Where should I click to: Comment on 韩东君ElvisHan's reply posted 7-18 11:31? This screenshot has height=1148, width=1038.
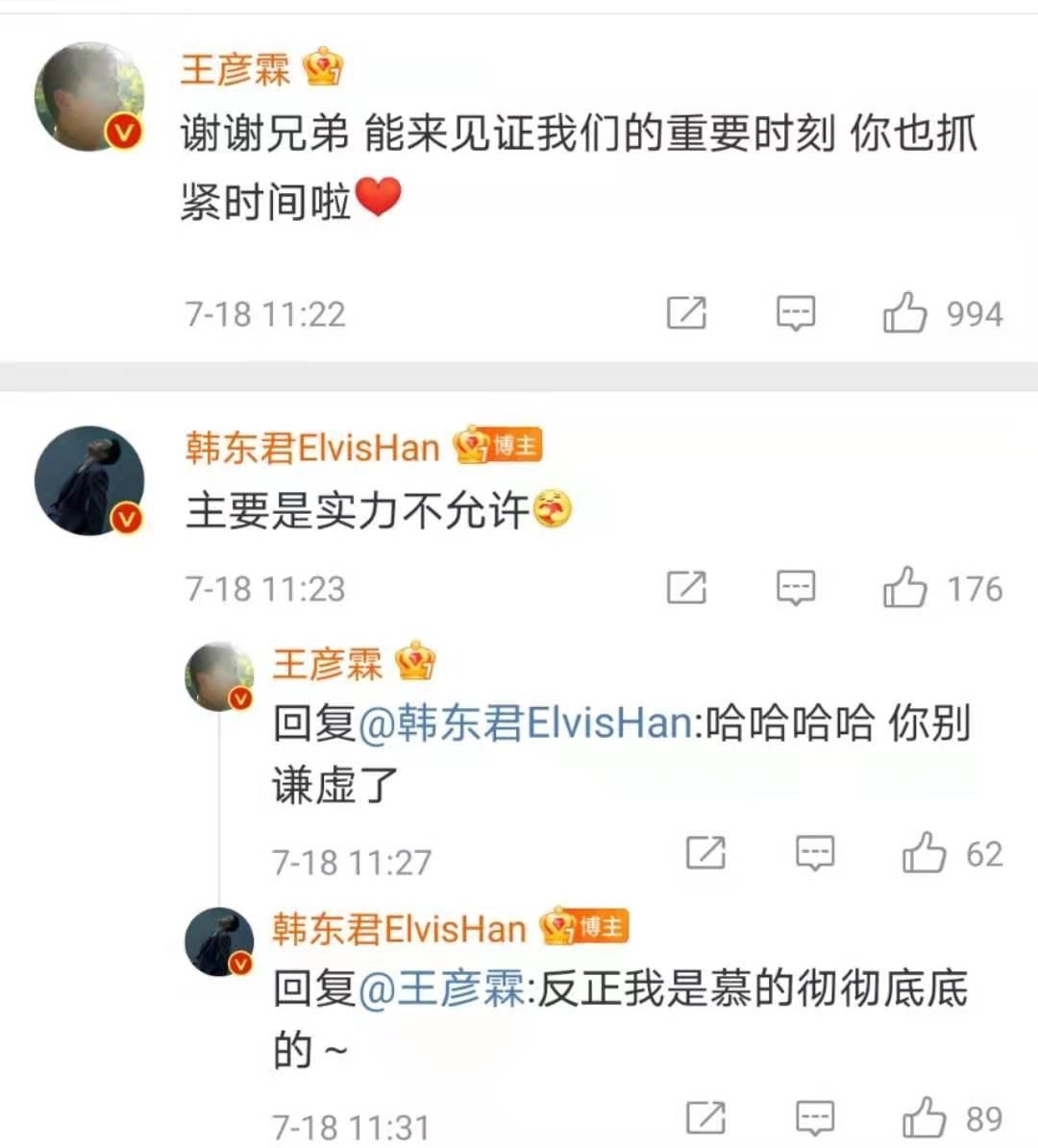click(815, 1118)
